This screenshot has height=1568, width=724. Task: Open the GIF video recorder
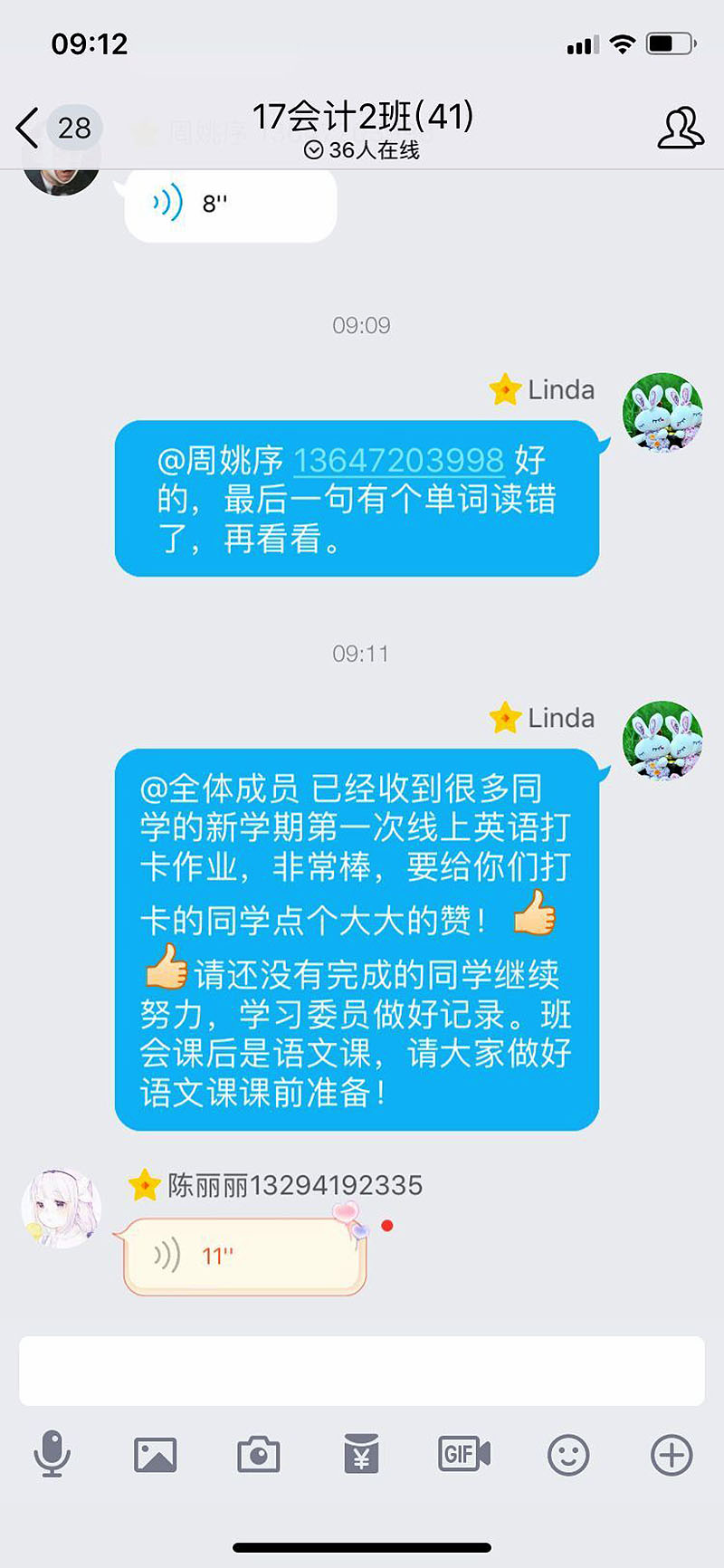464,1455
